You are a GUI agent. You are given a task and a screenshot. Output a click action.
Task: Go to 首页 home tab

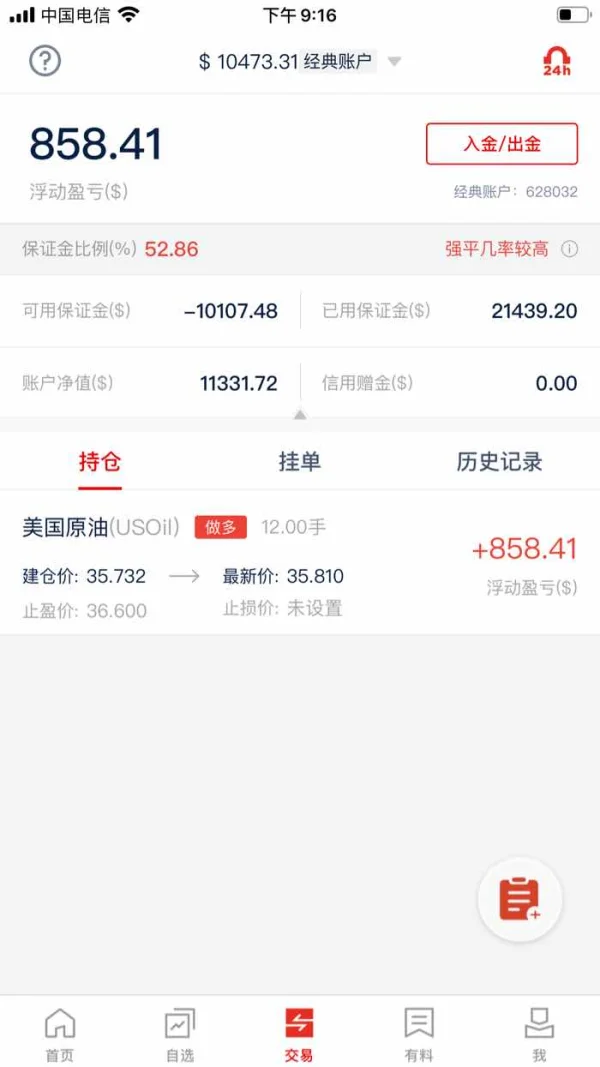point(60,1034)
